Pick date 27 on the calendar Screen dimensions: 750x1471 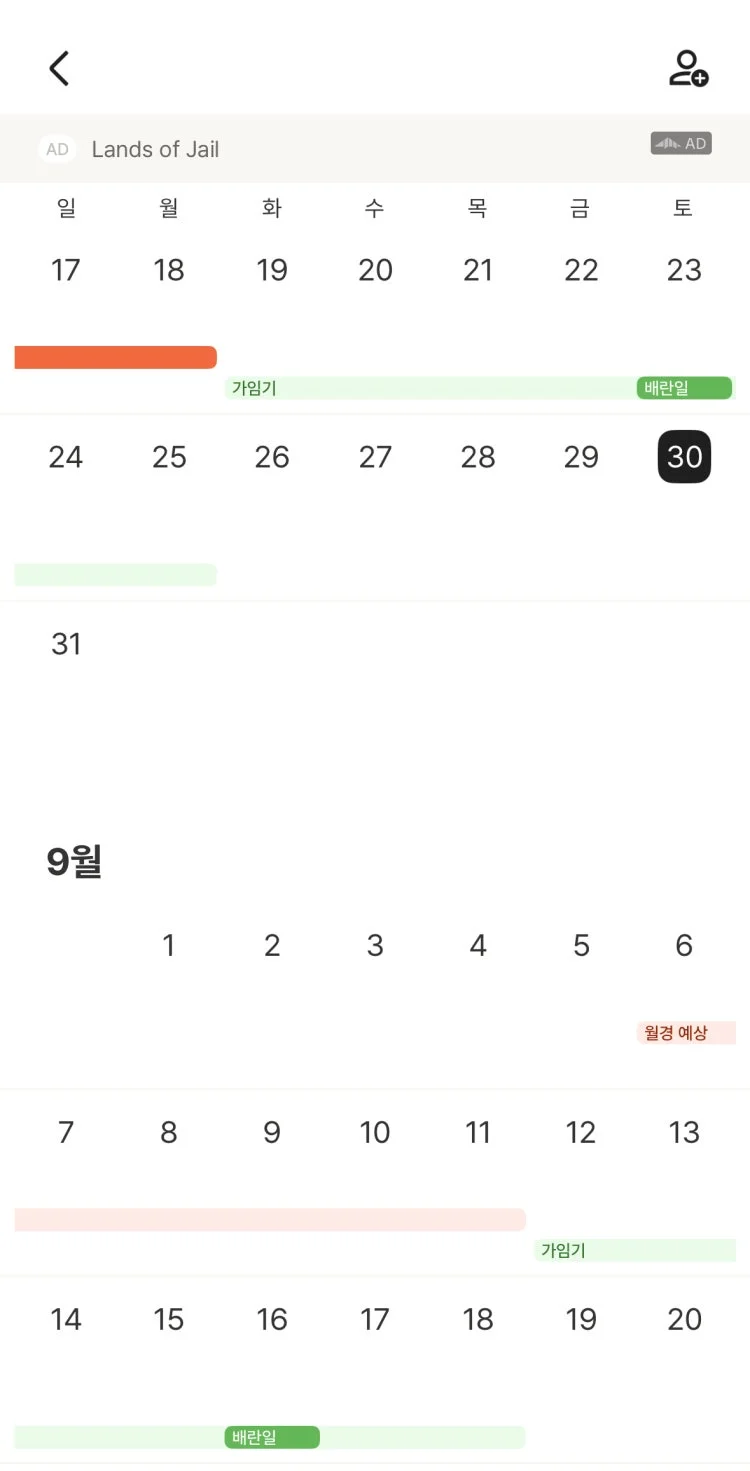375,457
